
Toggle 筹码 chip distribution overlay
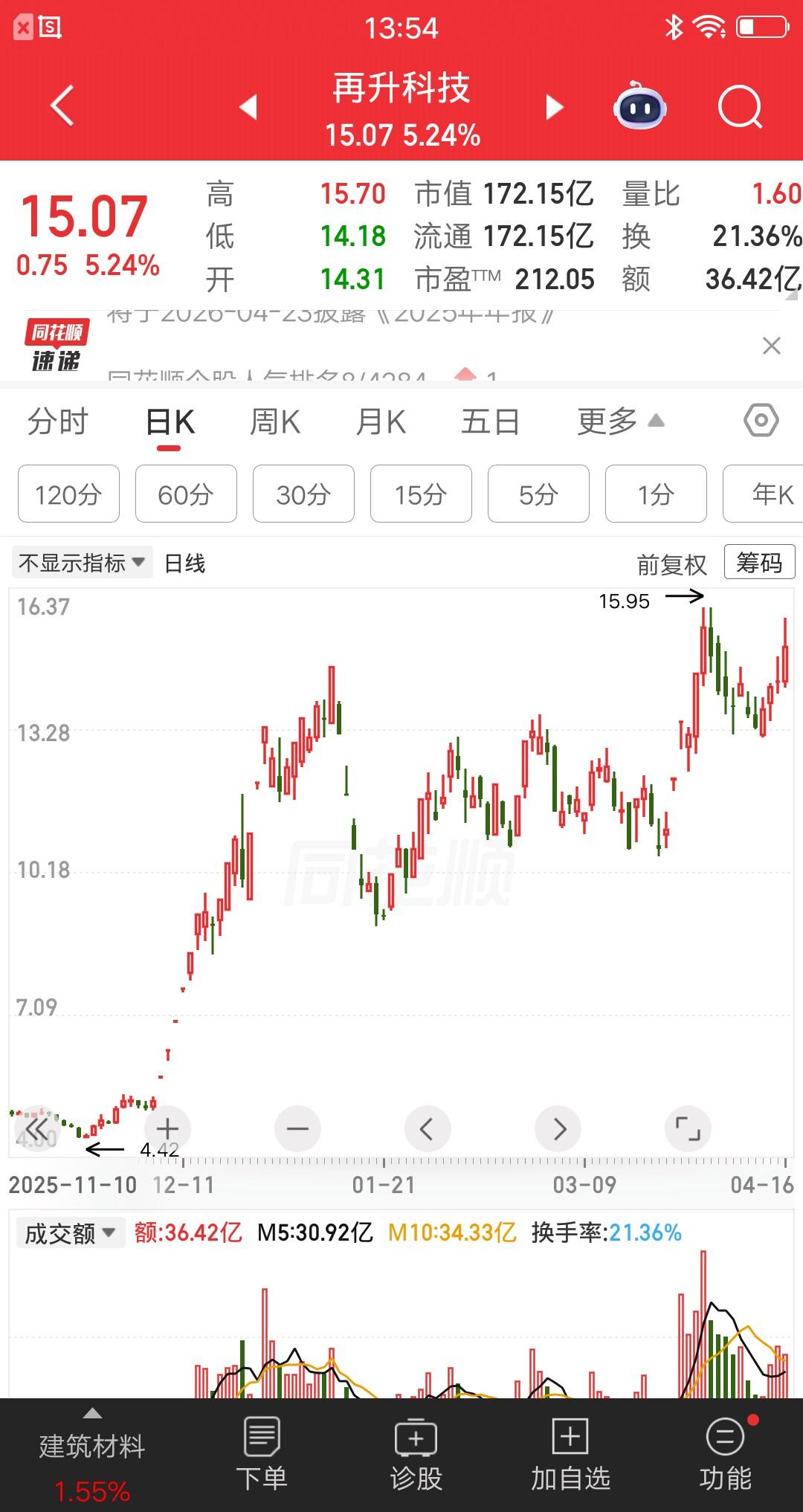pyautogui.click(x=758, y=563)
